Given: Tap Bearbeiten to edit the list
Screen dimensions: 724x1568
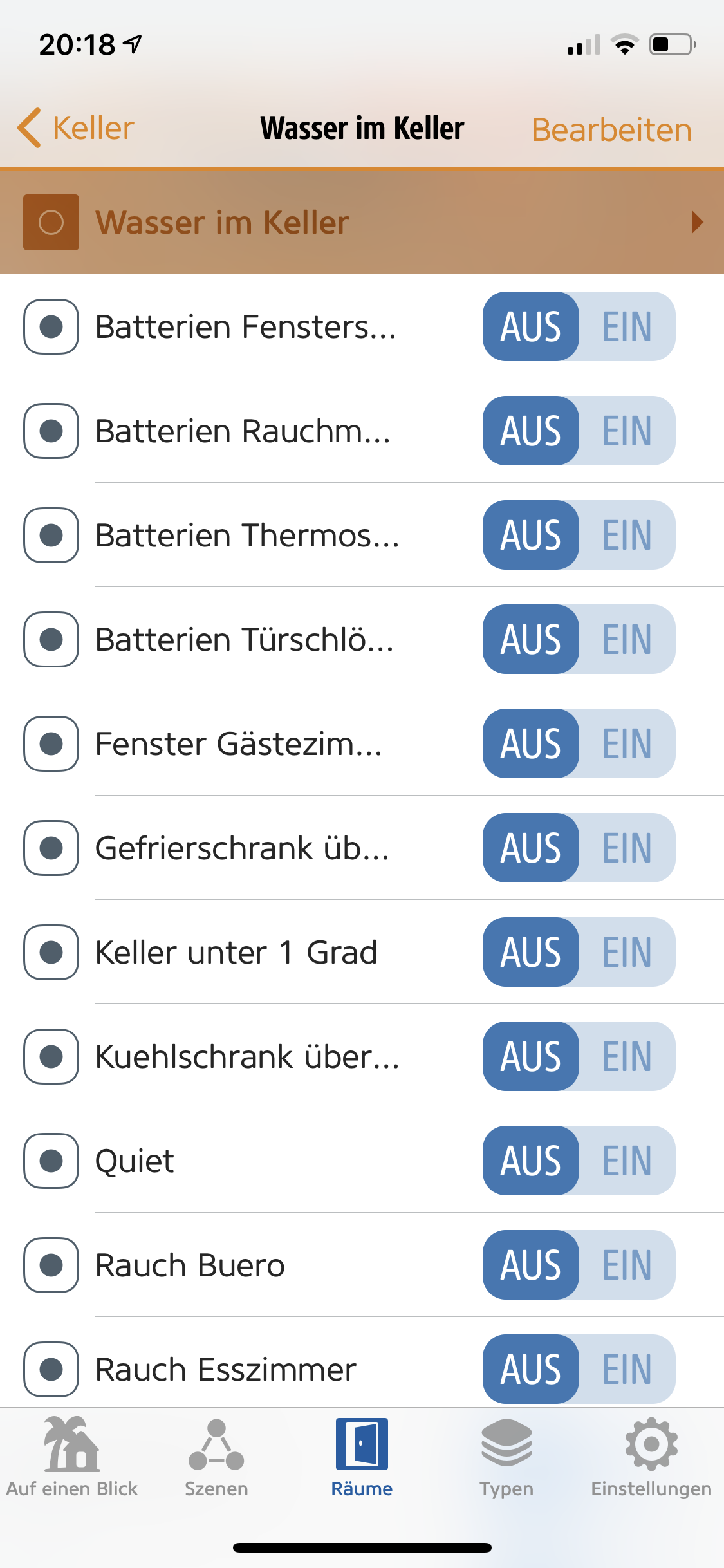Looking at the screenshot, I should pyautogui.click(x=611, y=130).
